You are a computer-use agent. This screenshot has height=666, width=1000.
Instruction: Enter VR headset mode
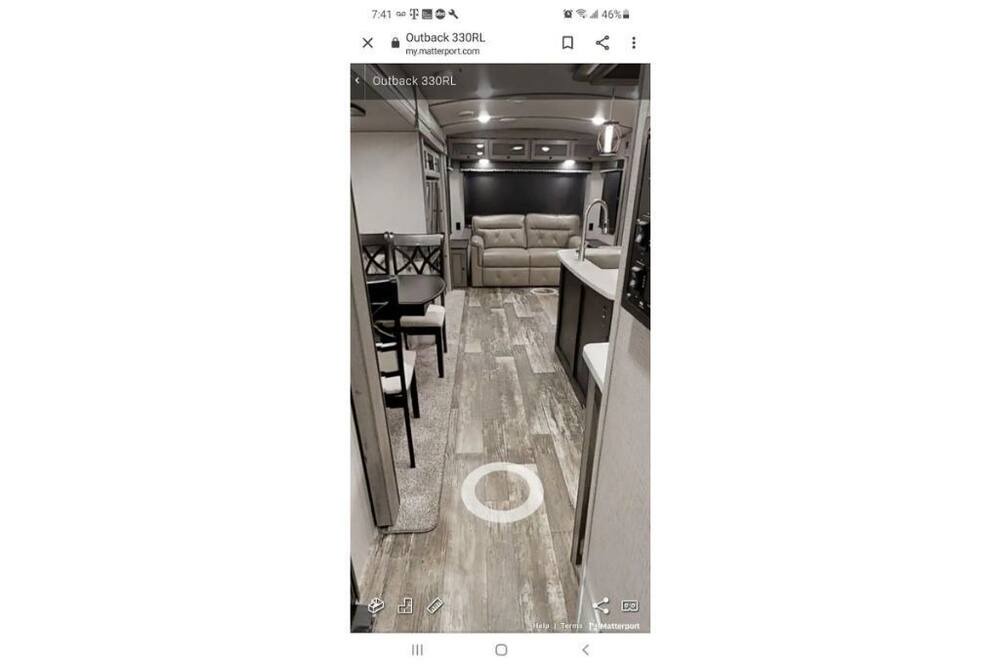coord(630,605)
